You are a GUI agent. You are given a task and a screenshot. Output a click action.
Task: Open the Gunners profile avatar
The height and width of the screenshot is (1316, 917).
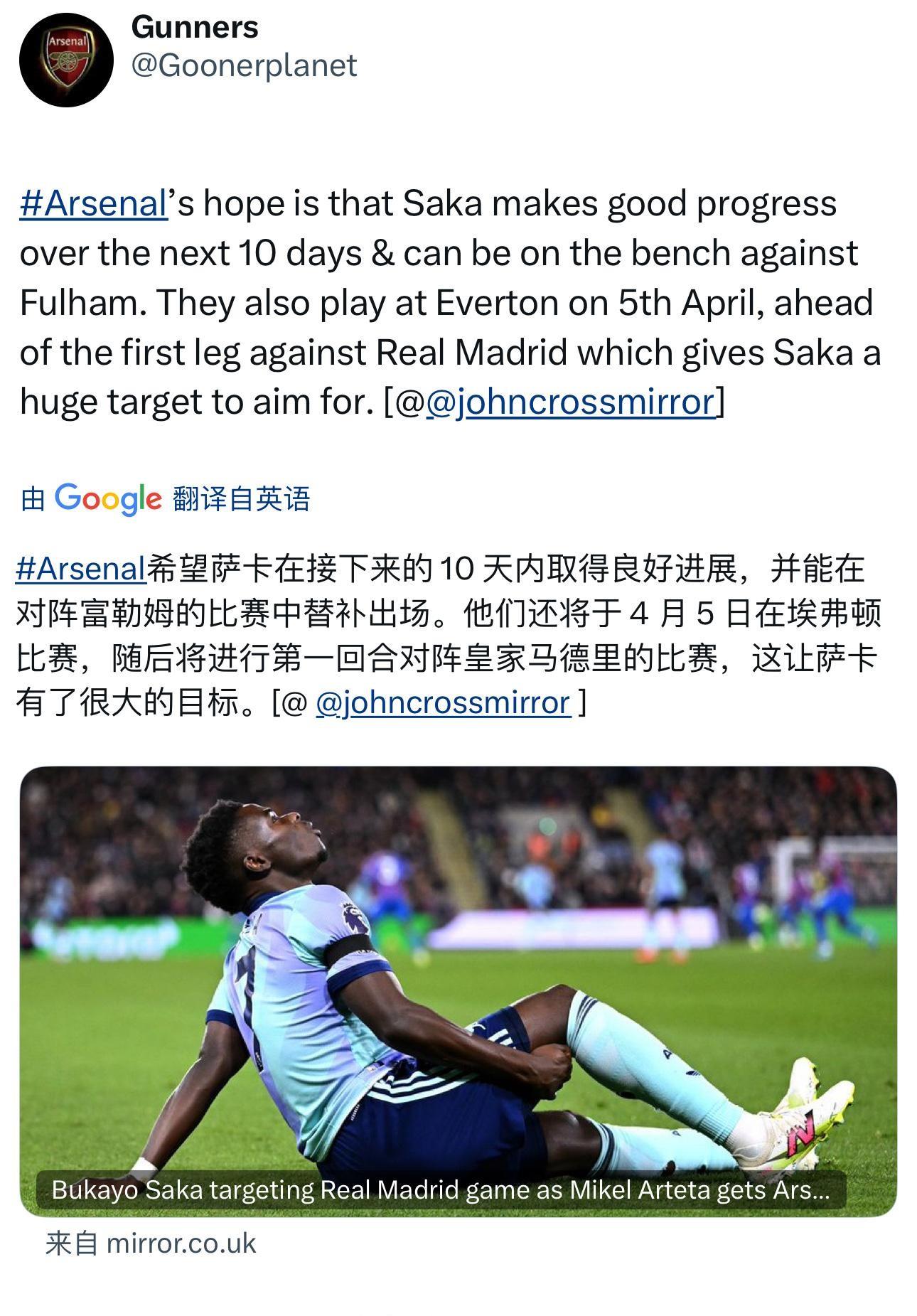(65, 60)
